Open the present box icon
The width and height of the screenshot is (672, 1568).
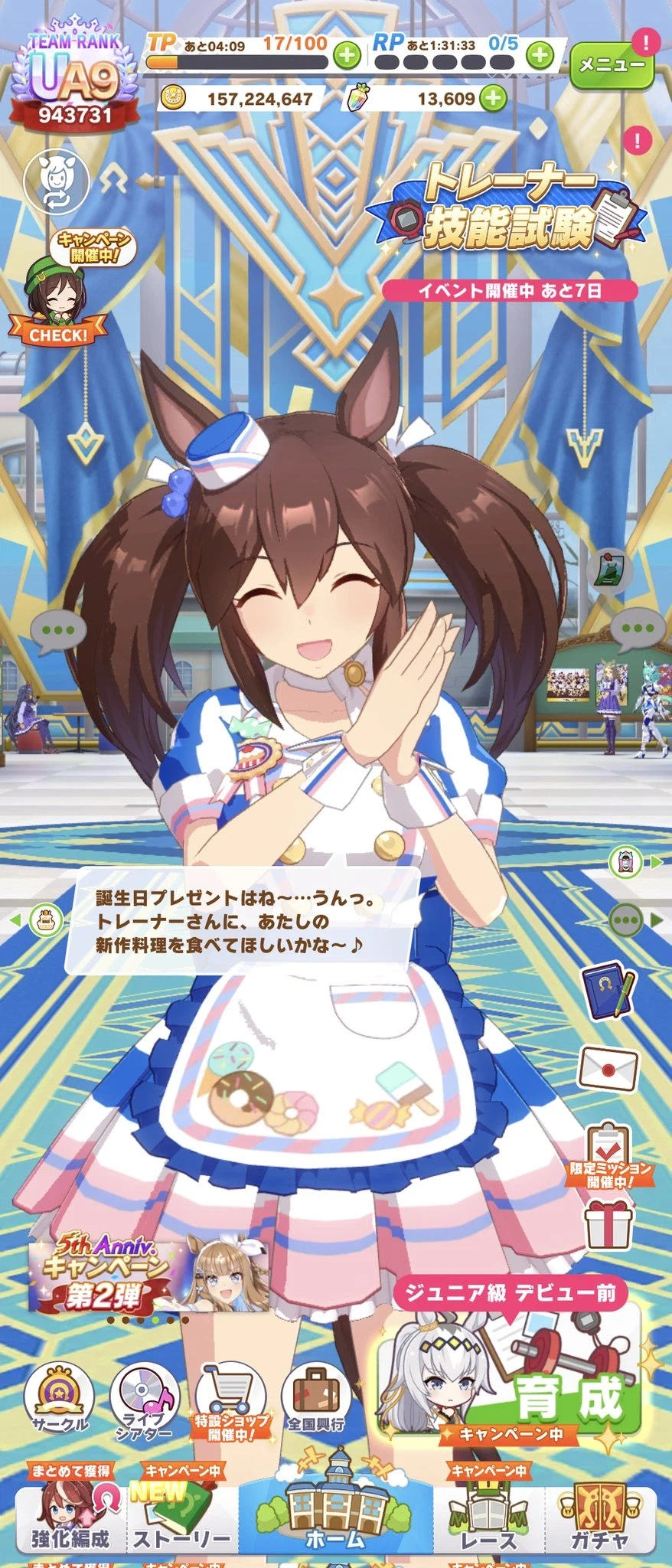(x=608, y=1224)
